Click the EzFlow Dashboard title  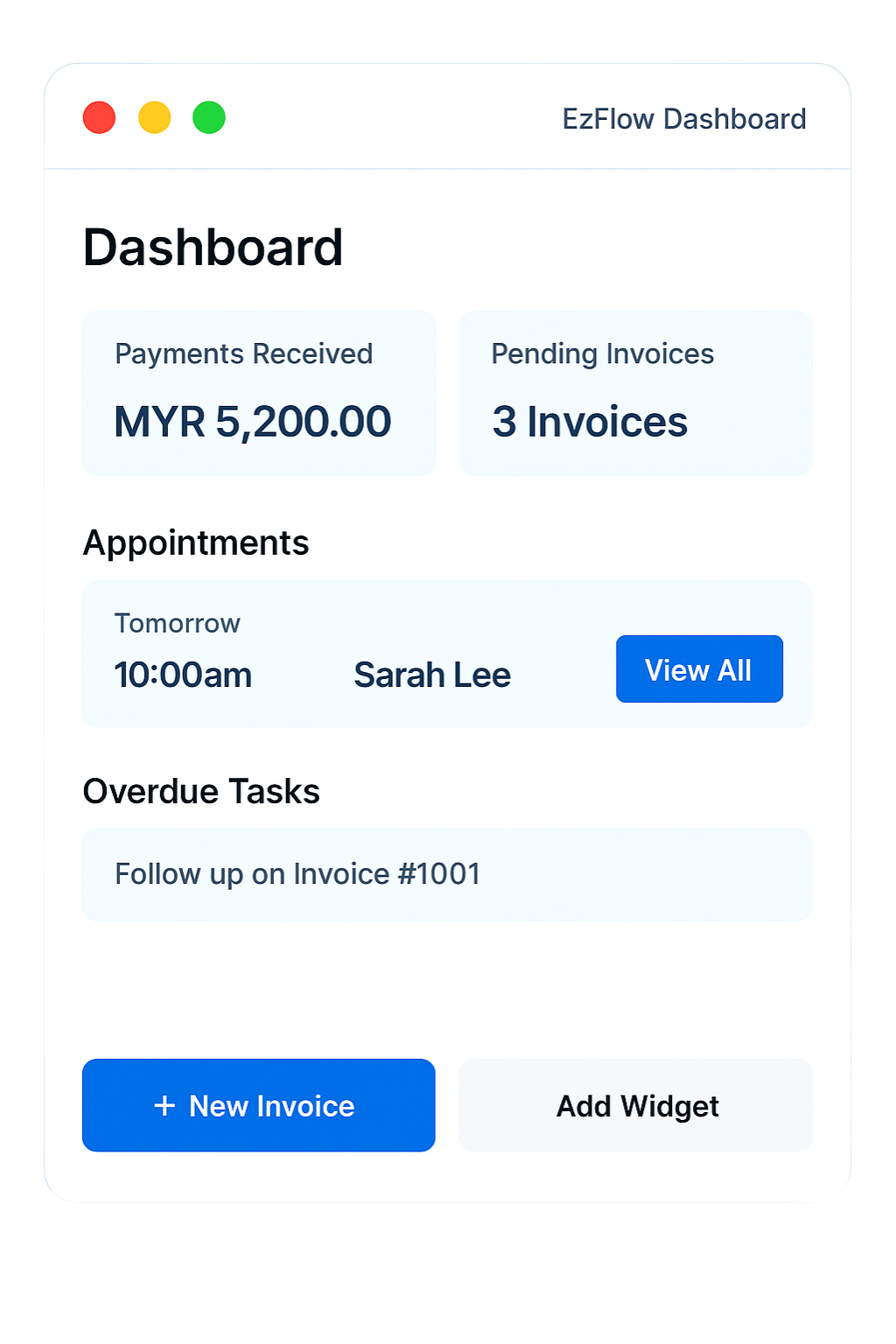pos(684,118)
